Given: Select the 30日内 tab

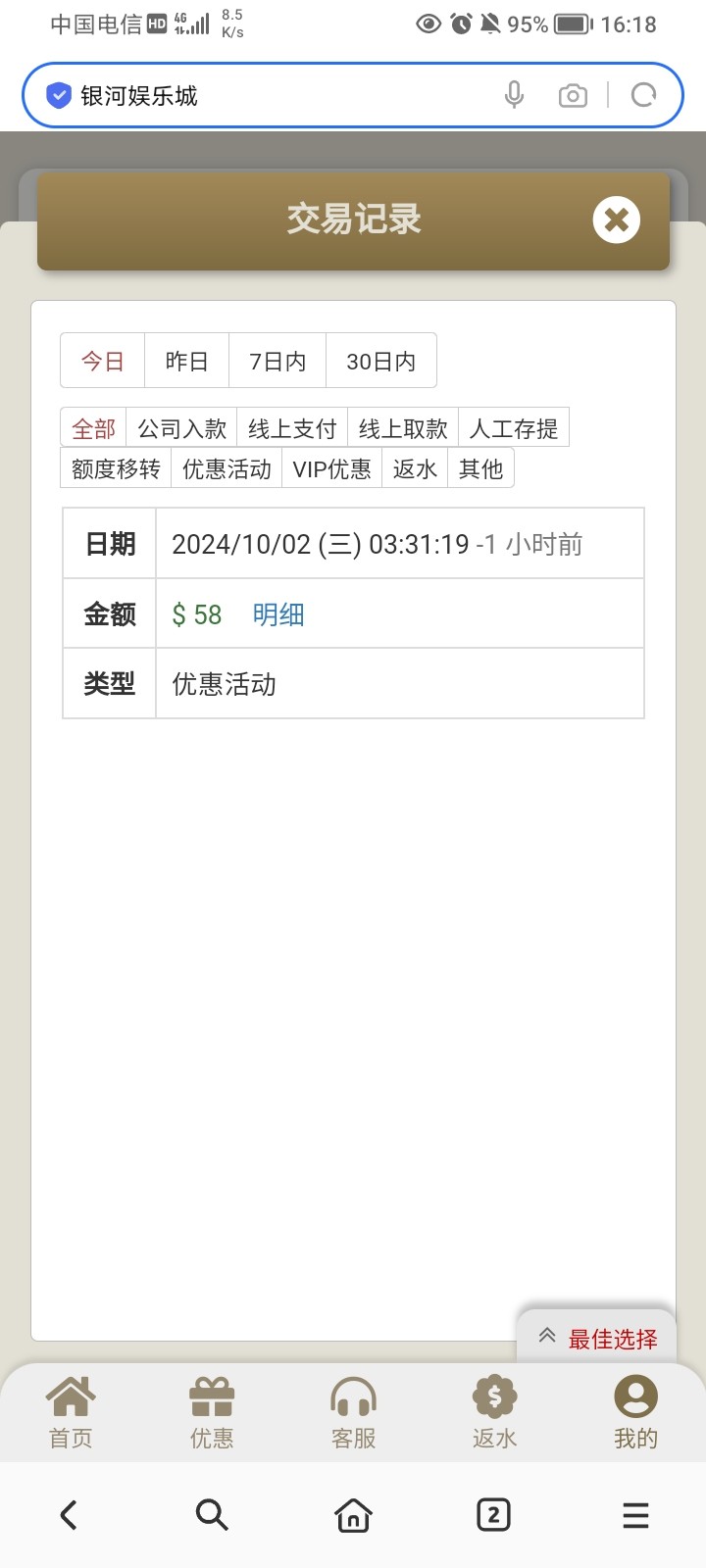Looking at the screenshot, I should click(x=380, y=360).
